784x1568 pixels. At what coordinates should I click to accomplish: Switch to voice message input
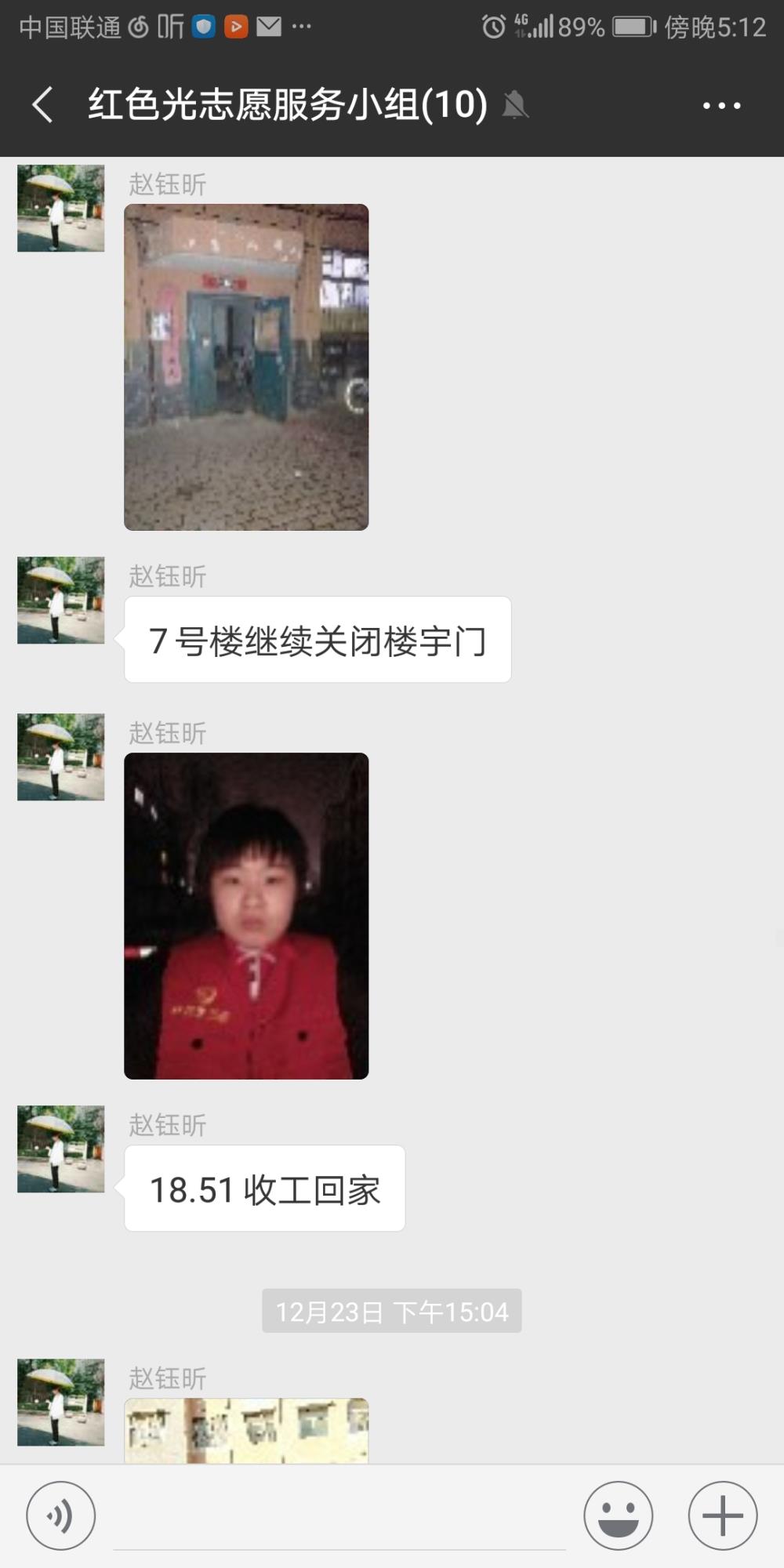click(x=61, y=1515)
